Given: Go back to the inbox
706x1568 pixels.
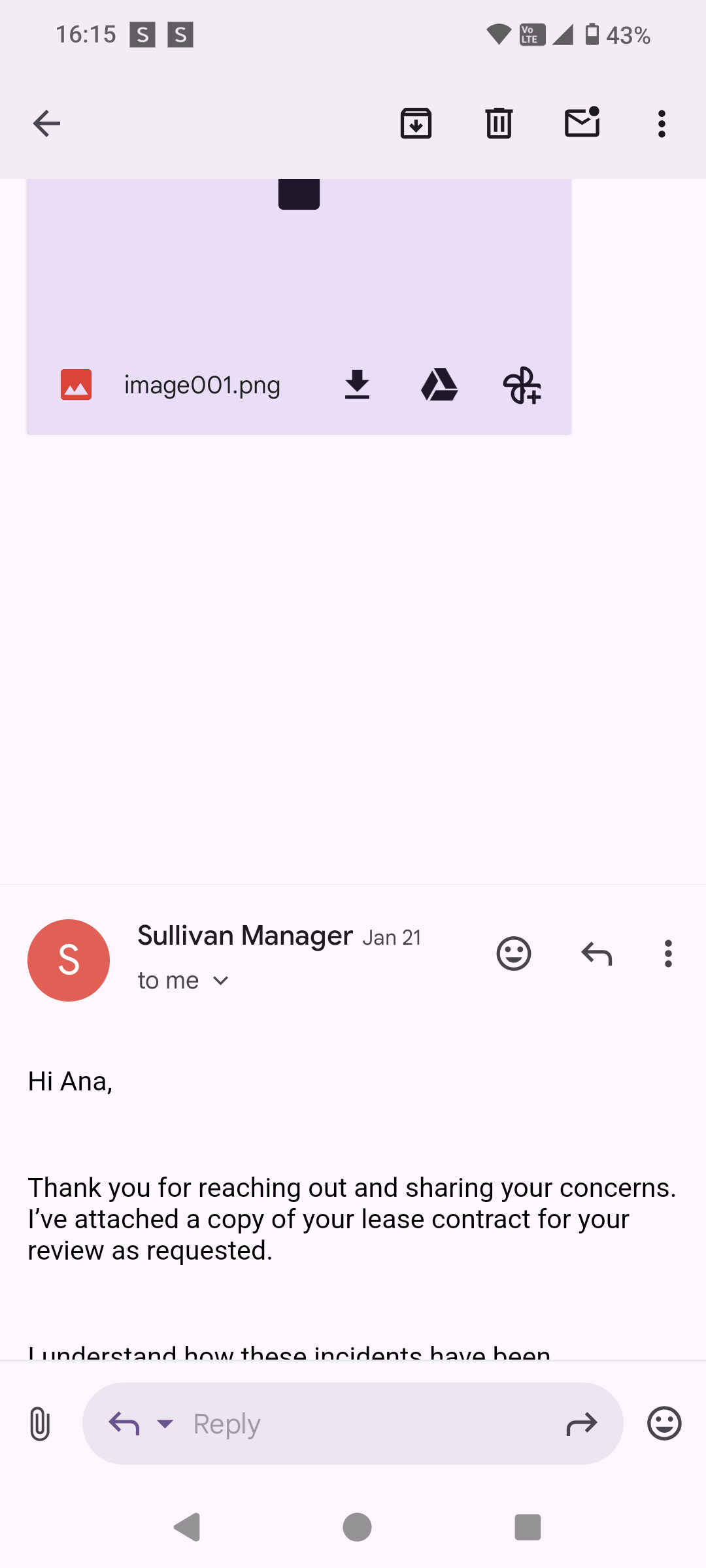Looking at the screenshot, I should coord(46,123).
